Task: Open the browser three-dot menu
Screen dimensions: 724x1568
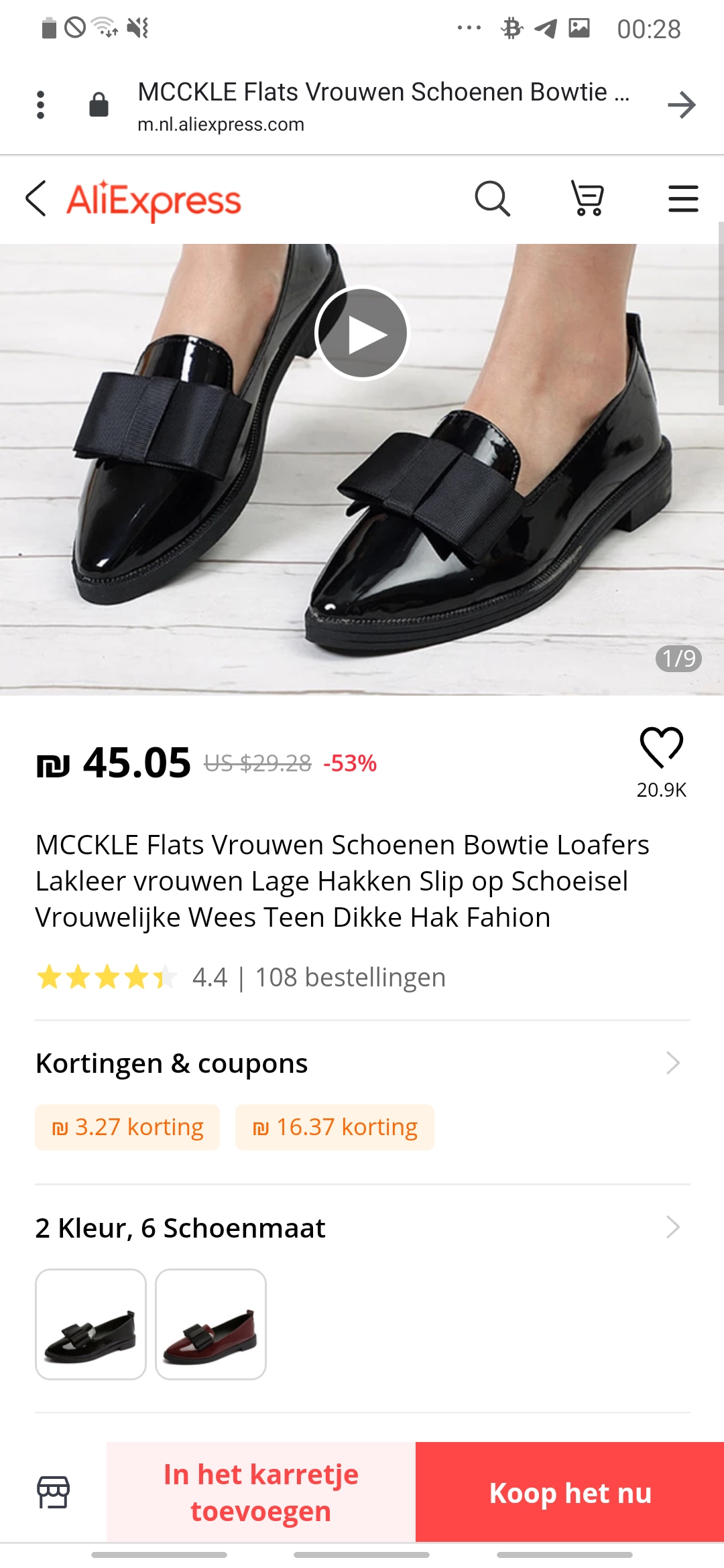Action: (x=40, y=105)
